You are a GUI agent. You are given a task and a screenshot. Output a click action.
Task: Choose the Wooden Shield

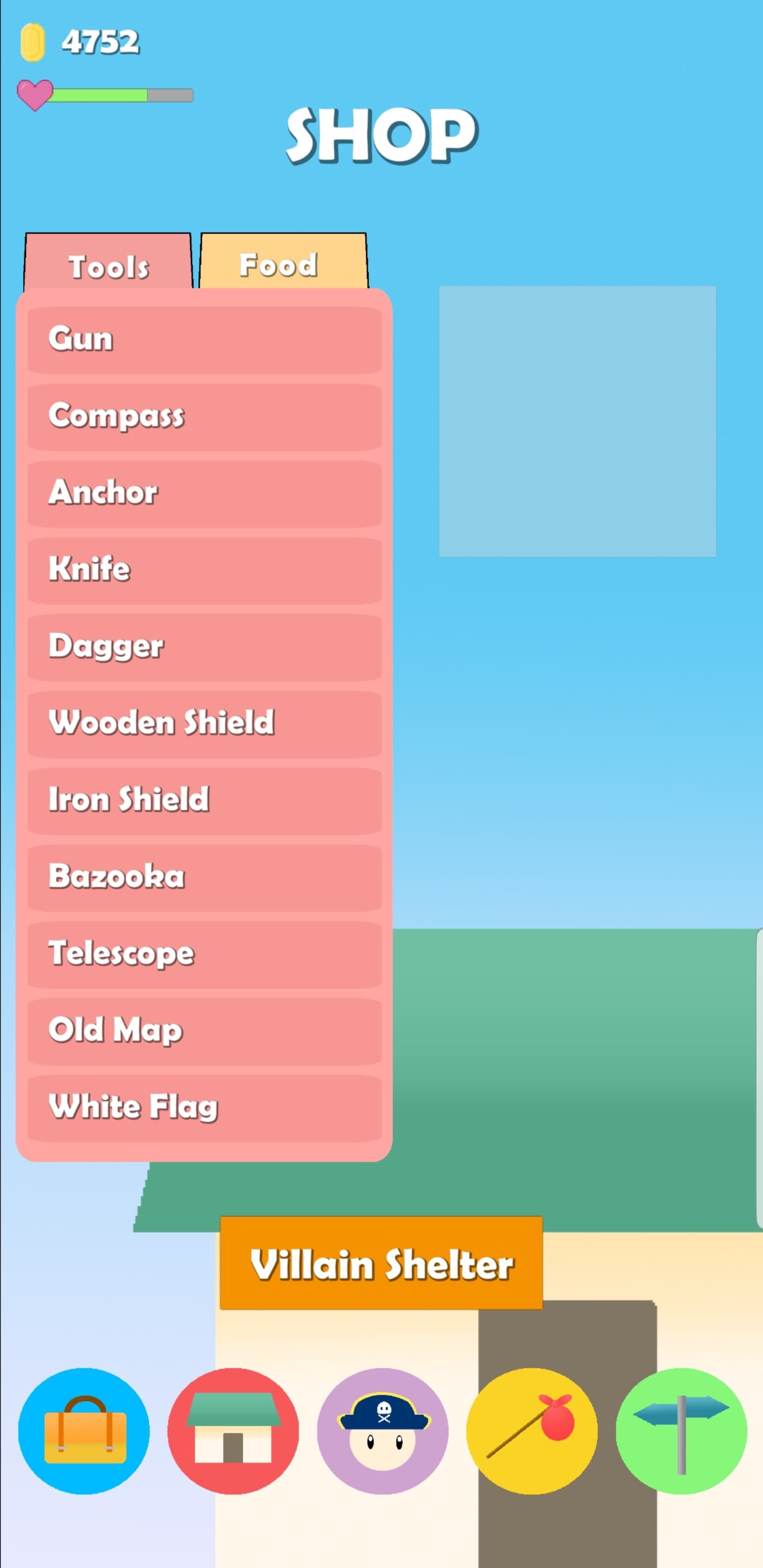[205, 723]
